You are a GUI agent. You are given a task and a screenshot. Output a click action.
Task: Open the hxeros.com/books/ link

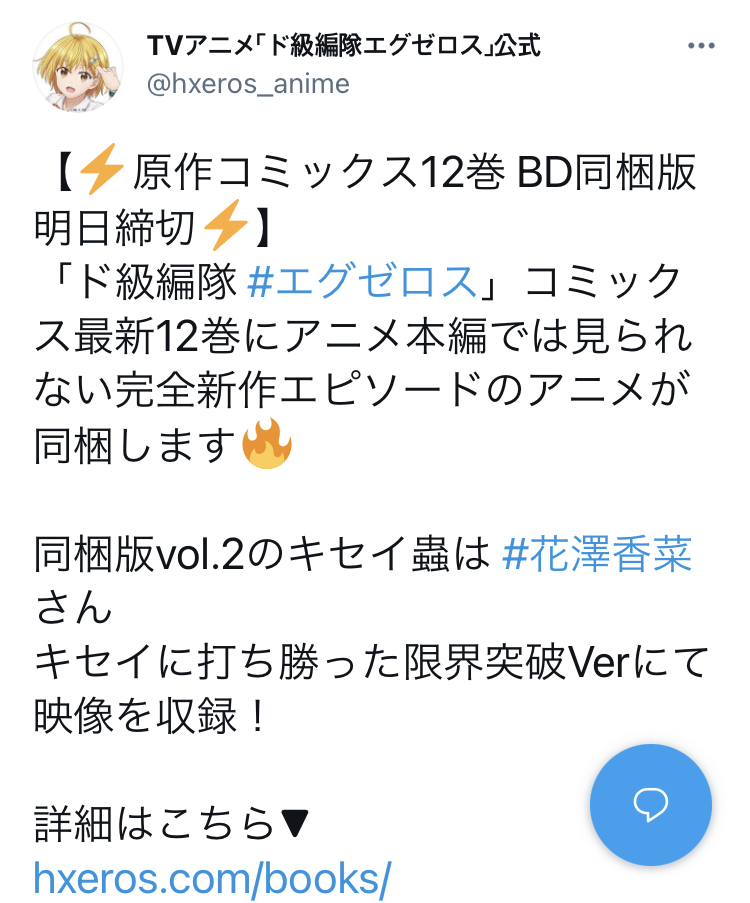point(211,879)
